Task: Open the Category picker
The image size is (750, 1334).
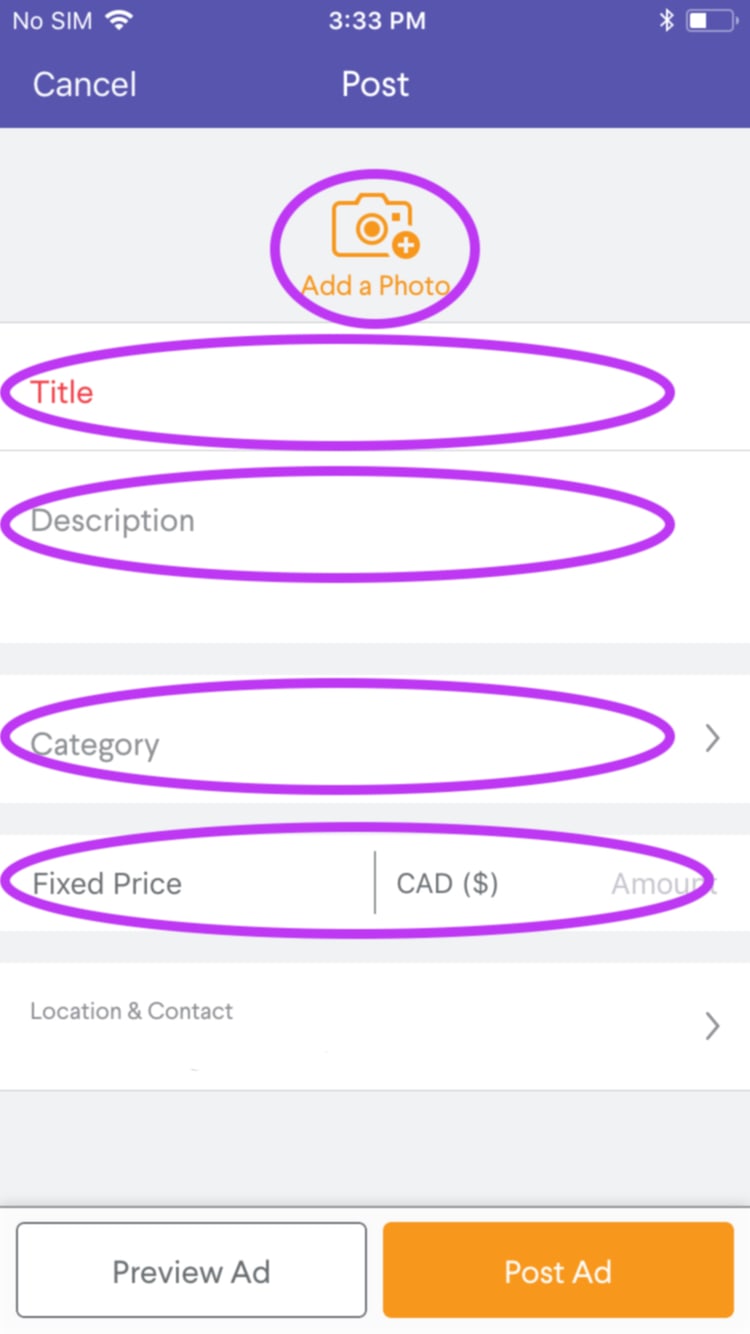Action: pyautogui.click(x=375, y=739)
